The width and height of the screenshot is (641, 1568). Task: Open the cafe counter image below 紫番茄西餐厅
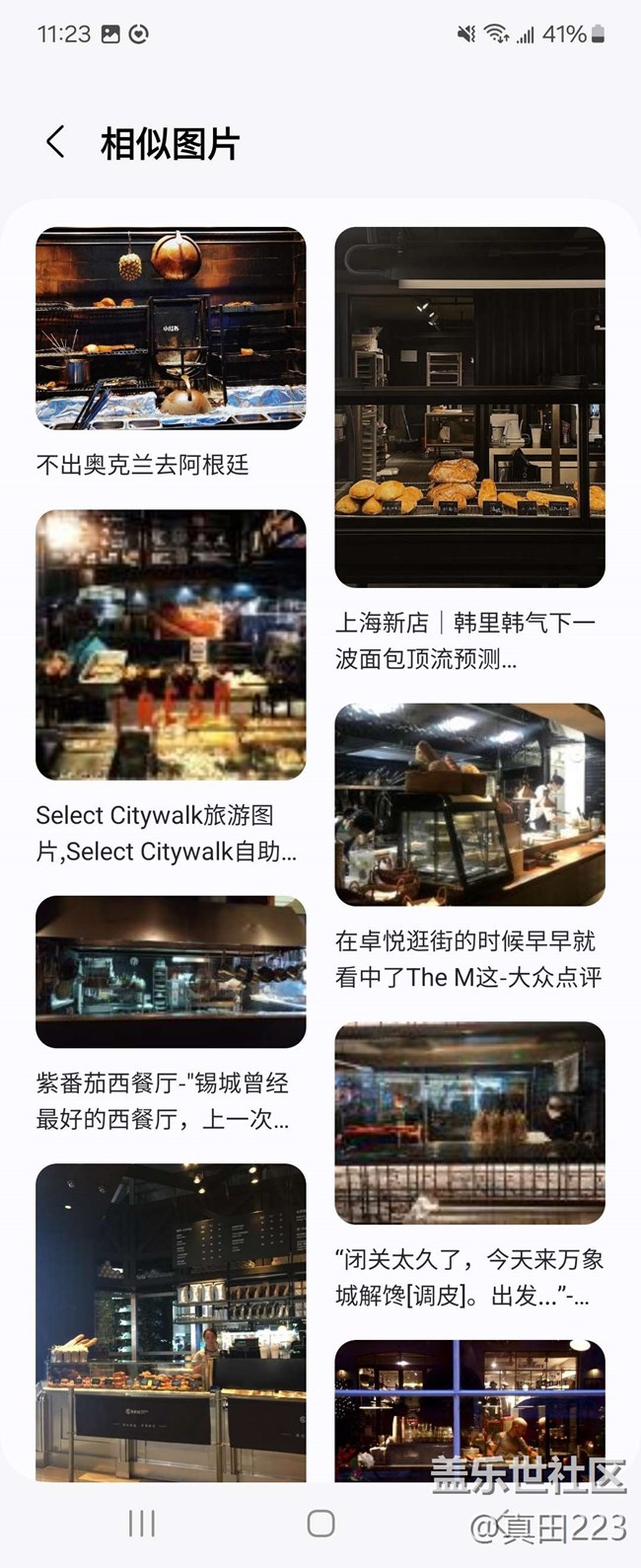click(171, 1322)
